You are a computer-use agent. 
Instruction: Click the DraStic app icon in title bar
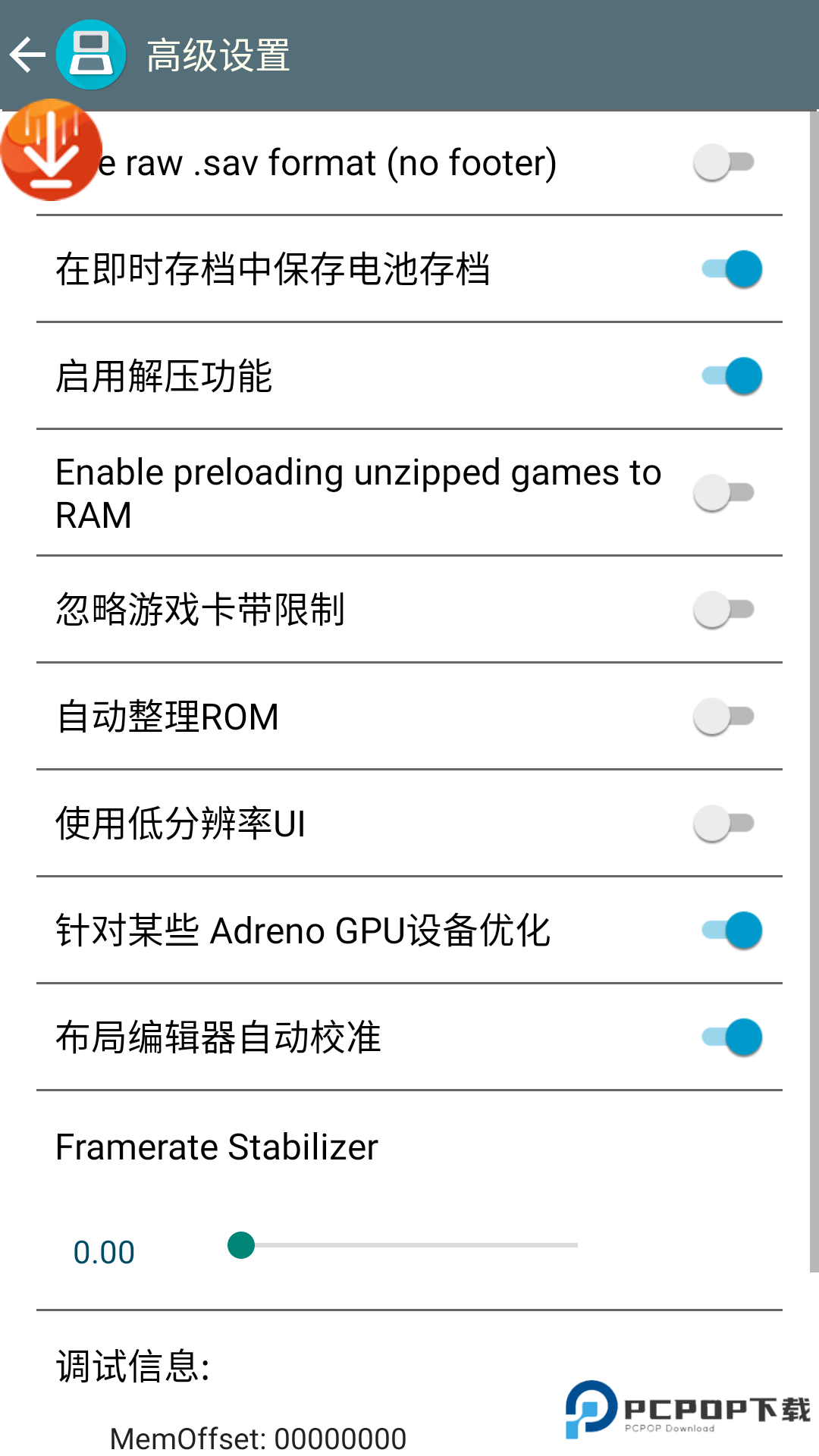[x=89, y=55]
